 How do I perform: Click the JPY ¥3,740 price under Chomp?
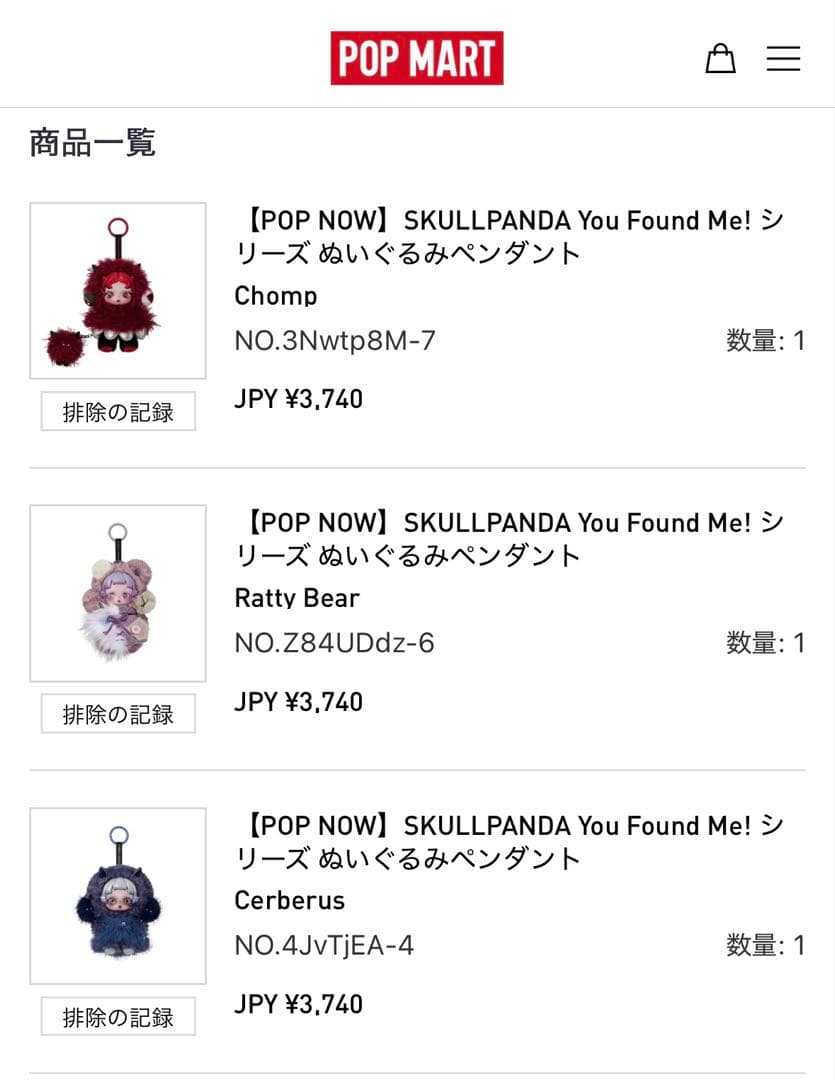point(298,398)
